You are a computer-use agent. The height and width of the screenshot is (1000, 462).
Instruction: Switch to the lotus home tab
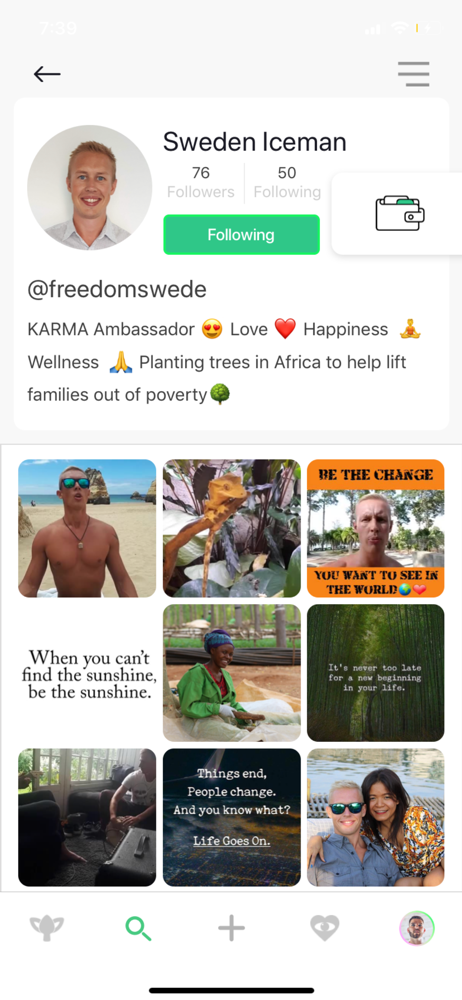coord(47,928)
